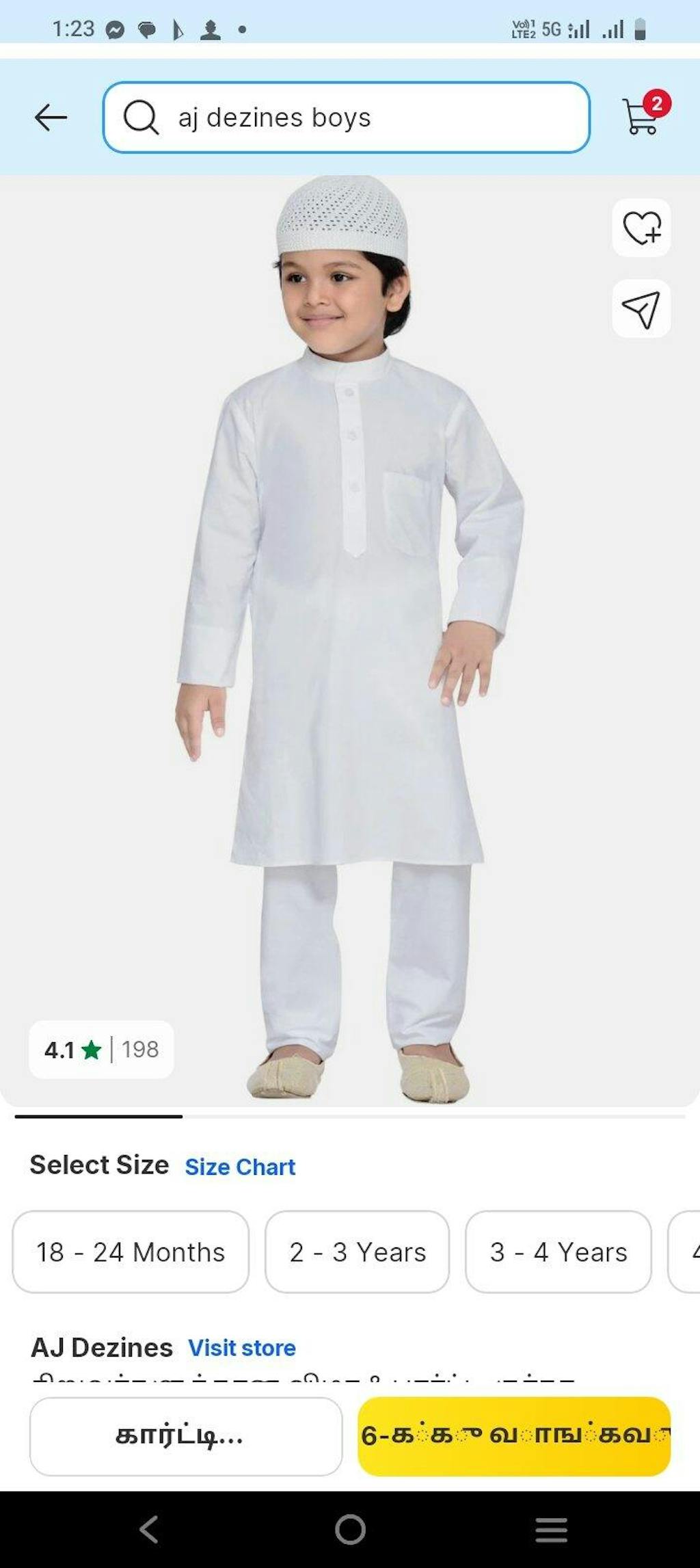Screen dimensions: 700x1568
Task: Choose the 2 - 3 Years size
Action: pos(357,1251)
